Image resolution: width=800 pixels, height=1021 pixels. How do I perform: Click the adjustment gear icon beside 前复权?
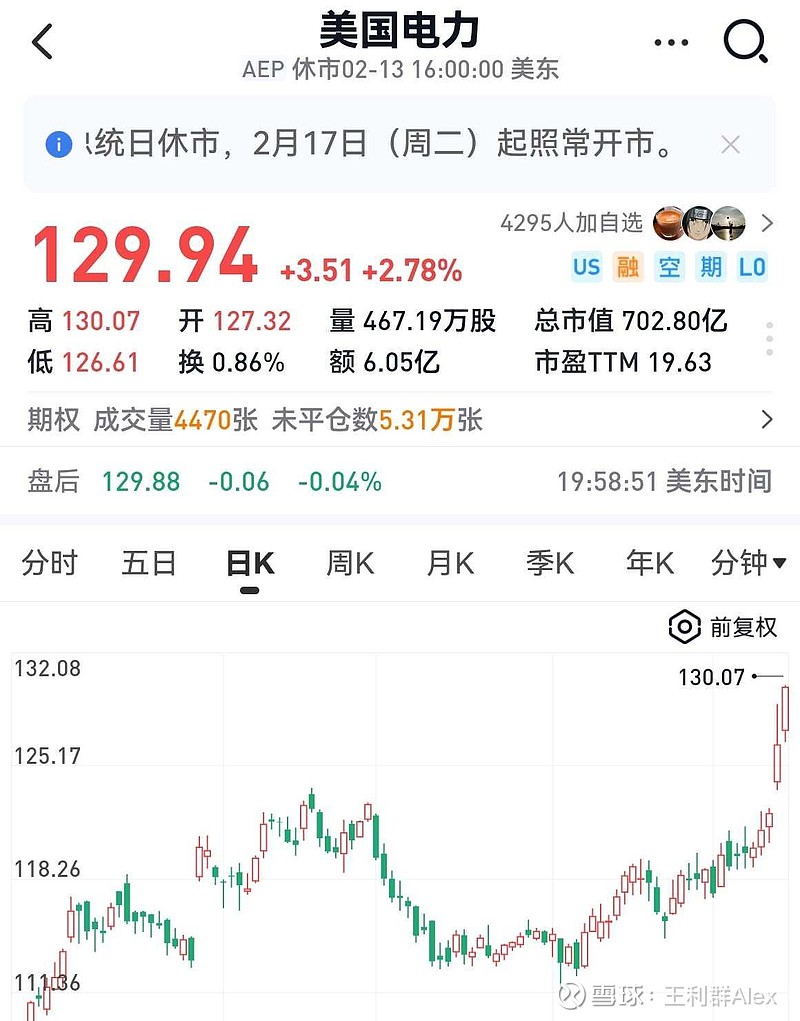(684, 627)
